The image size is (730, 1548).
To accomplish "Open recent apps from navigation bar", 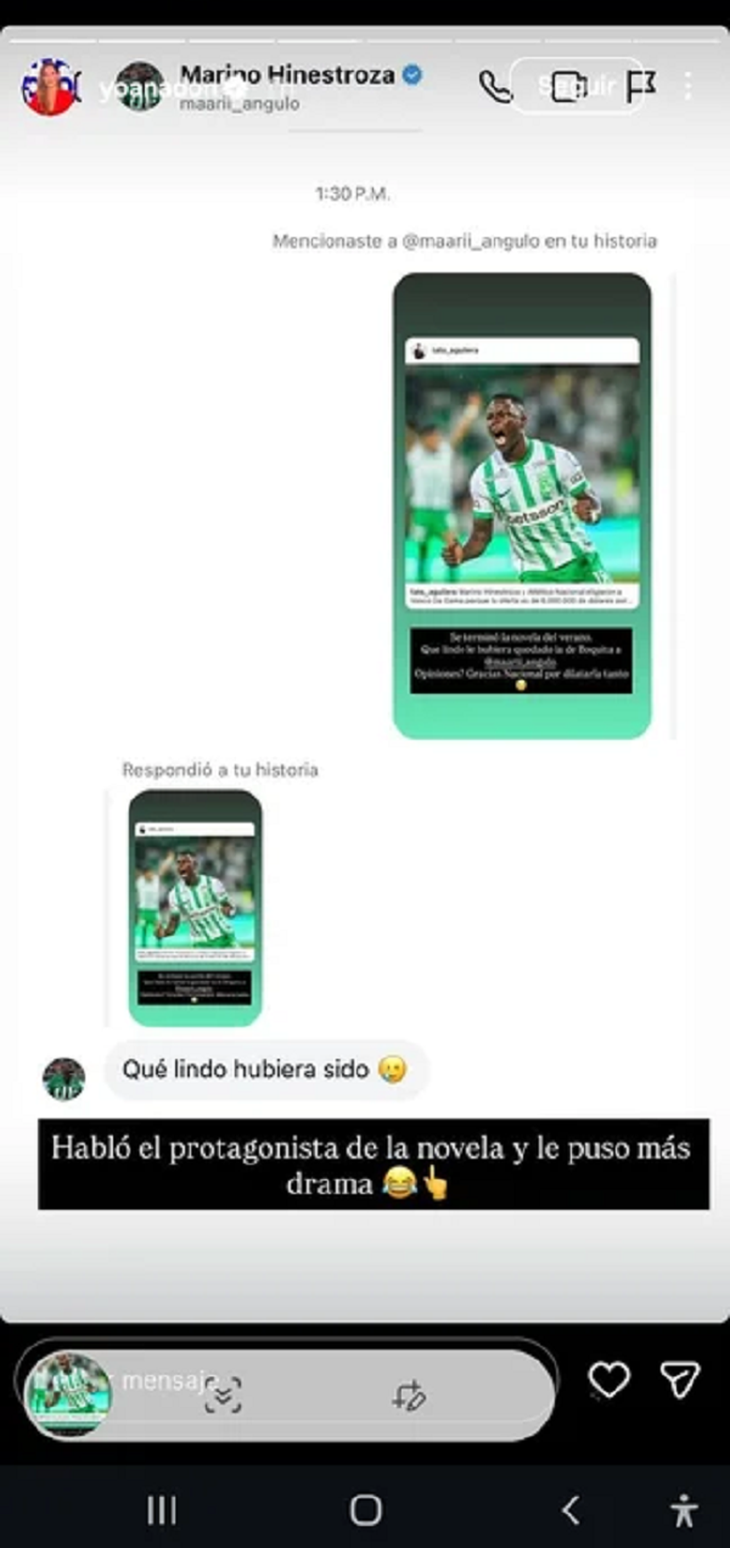I will point(161,1510).
